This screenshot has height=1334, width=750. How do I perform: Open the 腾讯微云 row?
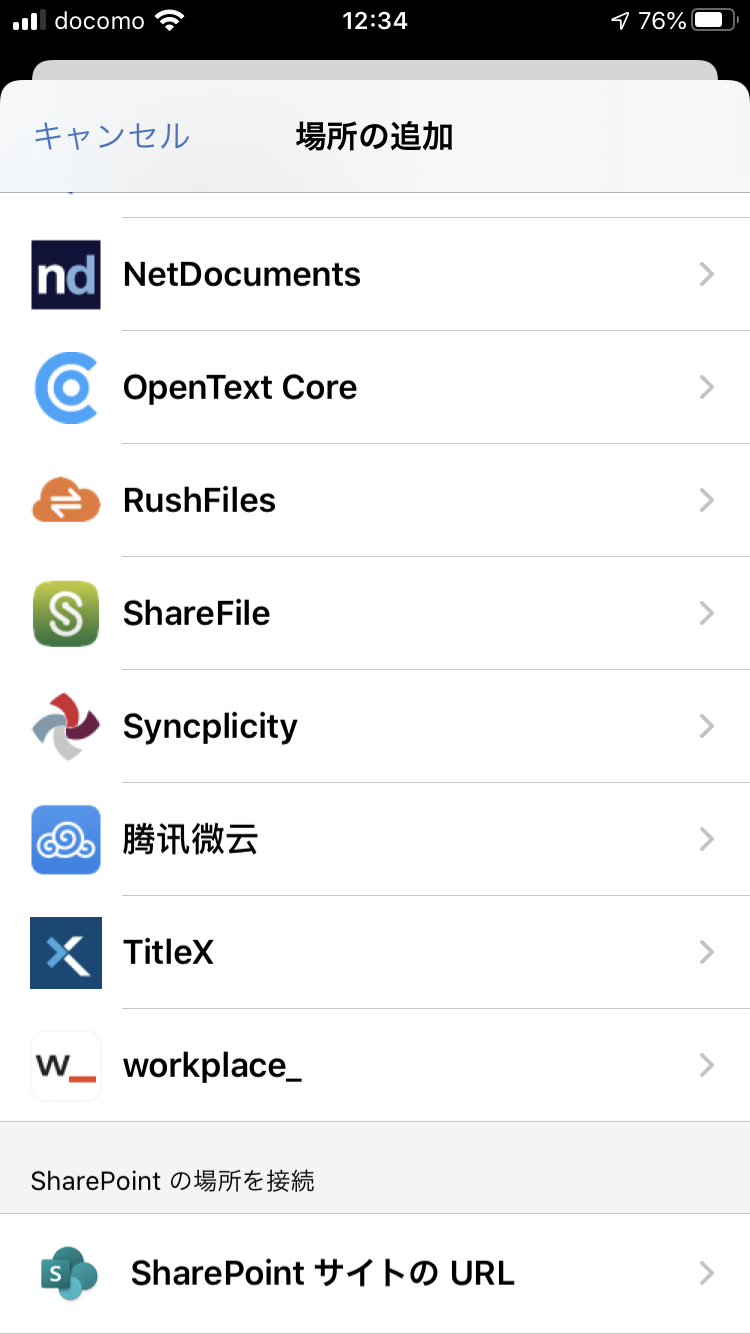point(375,839)
